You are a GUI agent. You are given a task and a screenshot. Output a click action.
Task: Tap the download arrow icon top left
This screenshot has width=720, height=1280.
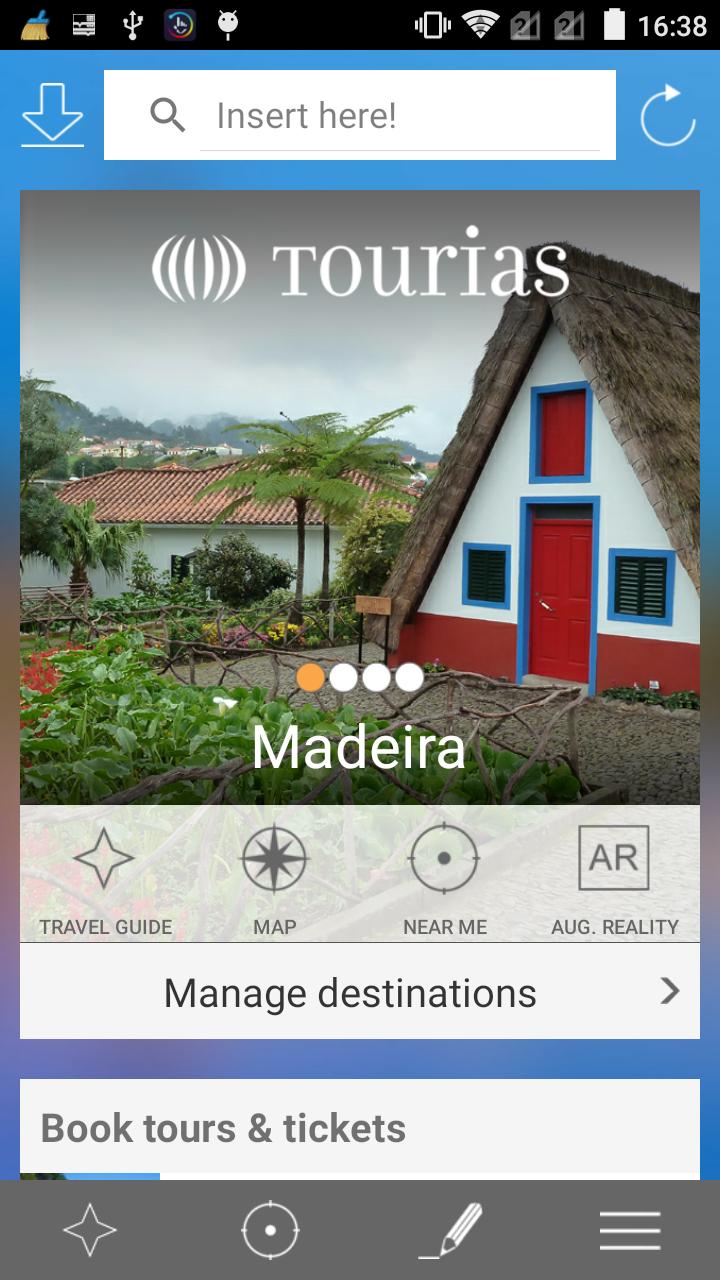51,112
